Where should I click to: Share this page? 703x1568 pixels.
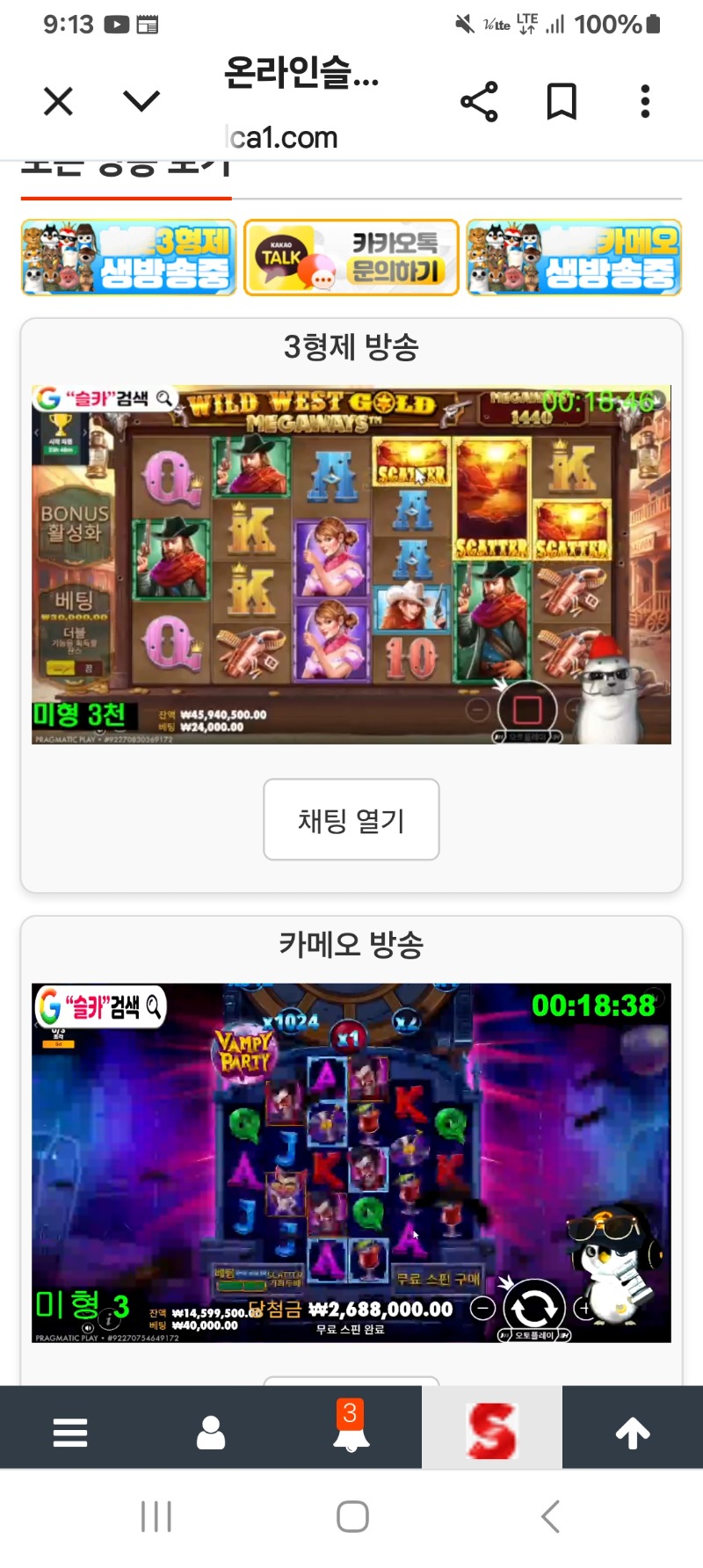(x=479, y=102)
